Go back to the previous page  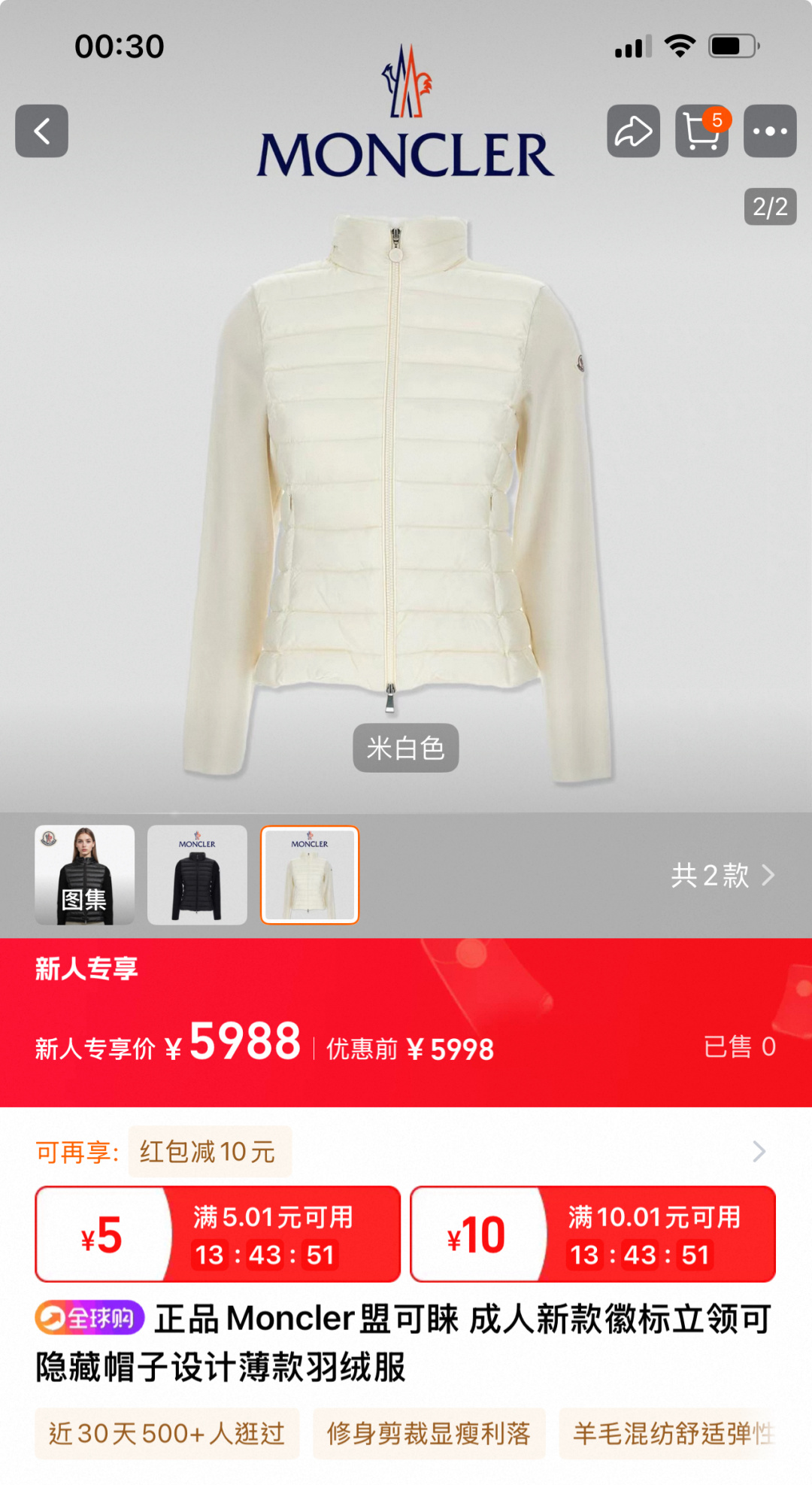(x=41, y=131)
